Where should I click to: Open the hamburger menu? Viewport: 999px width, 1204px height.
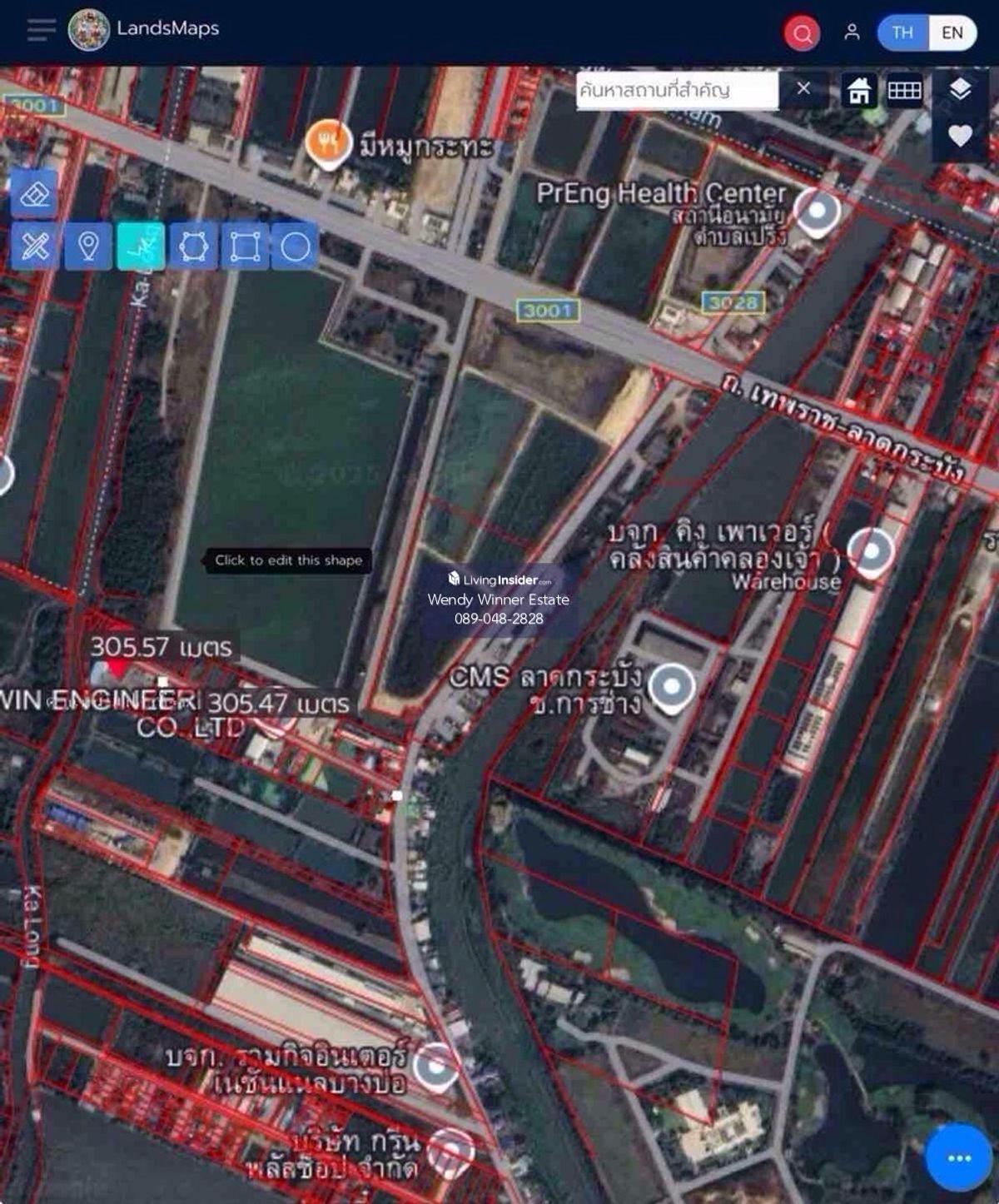40,30
